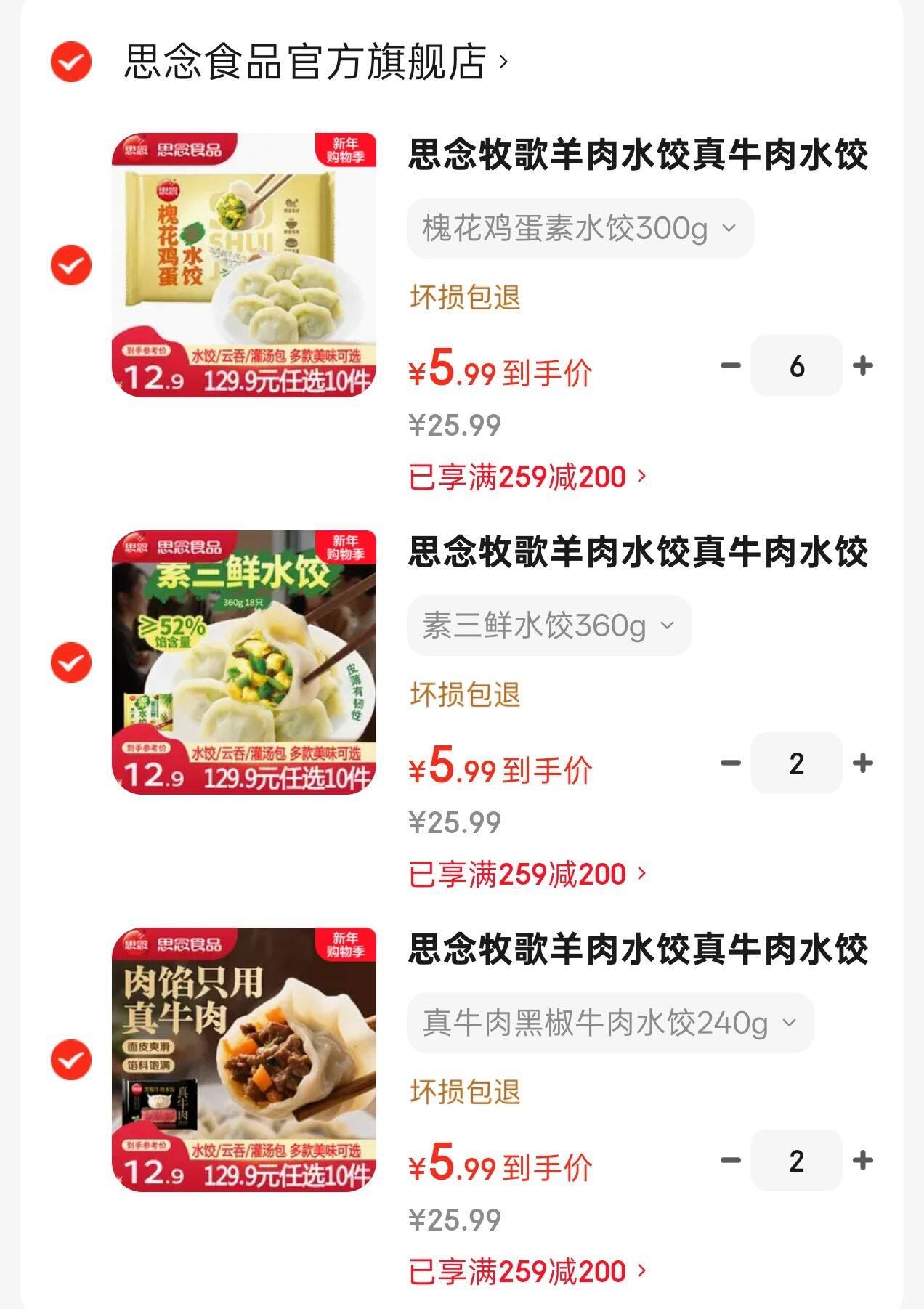The height and width of the screenshot is (1309, 924).
Task: Expand the 真牛肉黑椒牛肉水饺240g SKU selector
Action: 610,1023
